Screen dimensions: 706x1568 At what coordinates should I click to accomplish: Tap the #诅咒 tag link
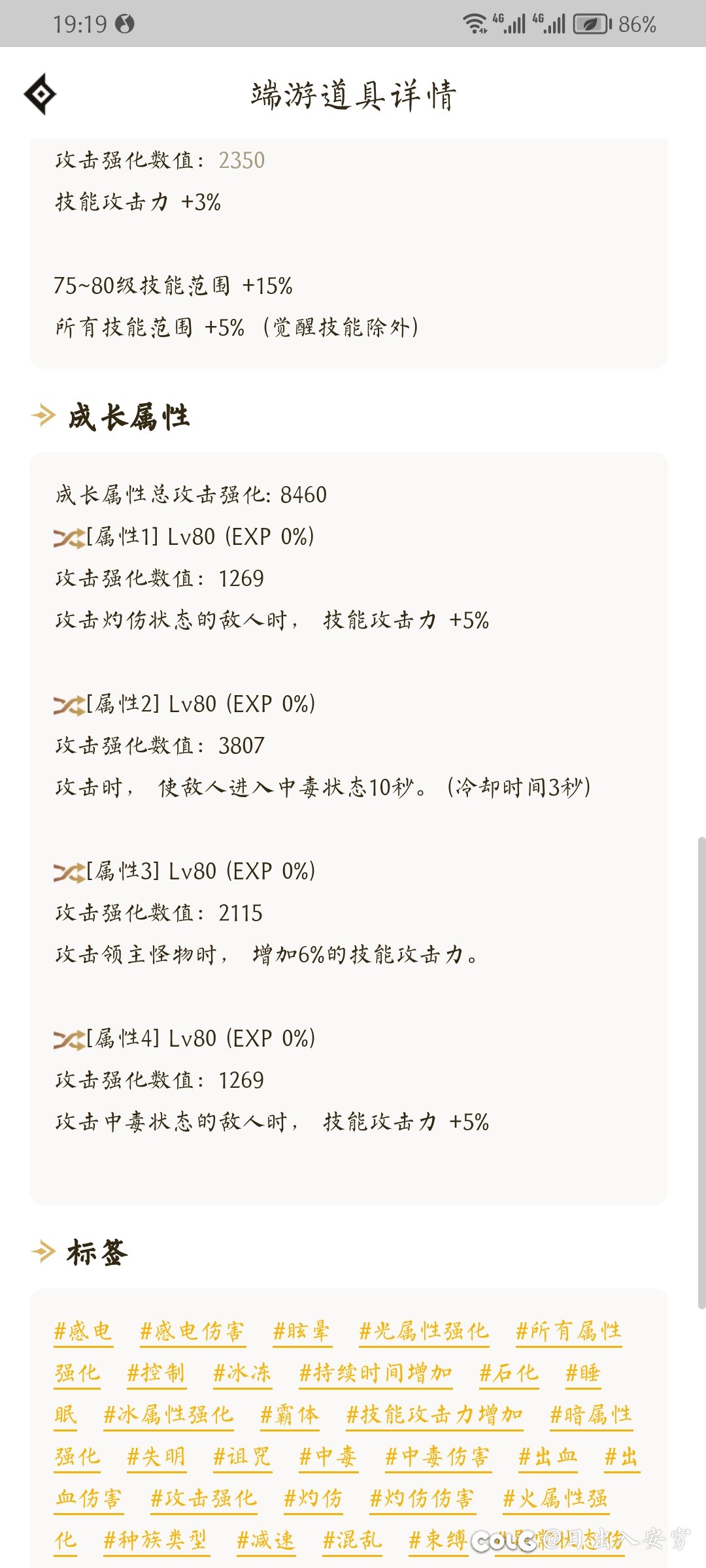pyautogui.click(x=242, y=1457)
